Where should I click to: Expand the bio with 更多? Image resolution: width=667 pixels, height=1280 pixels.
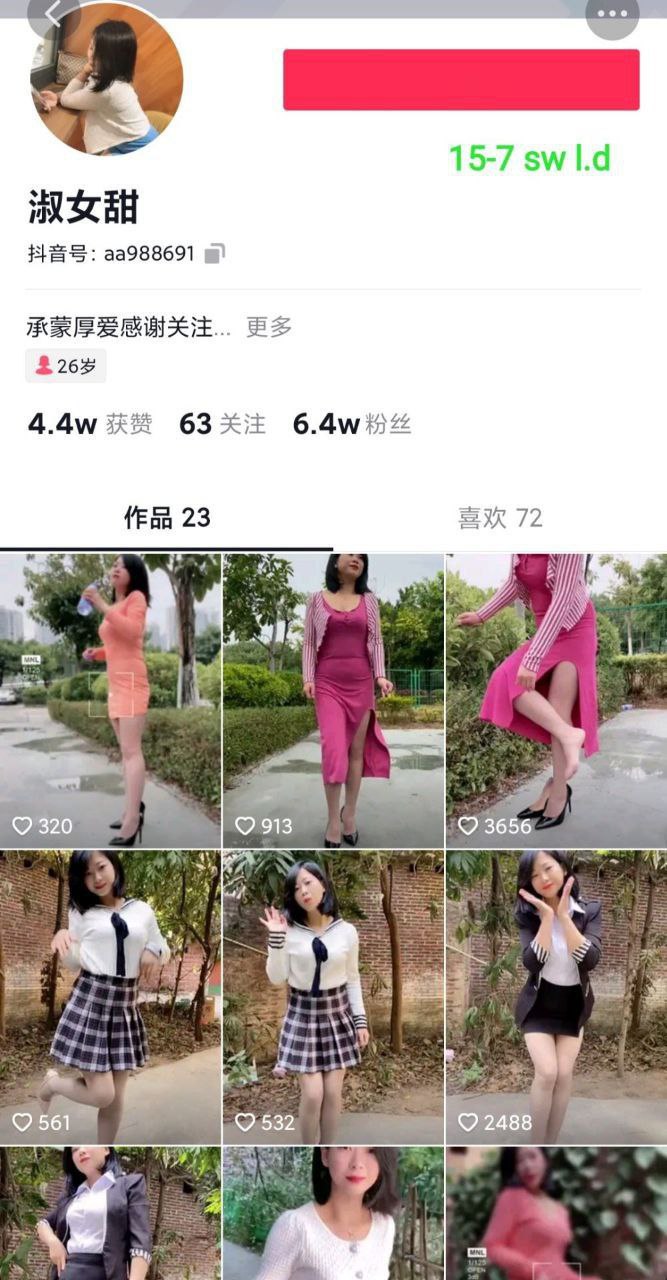(x=269, y=327)
